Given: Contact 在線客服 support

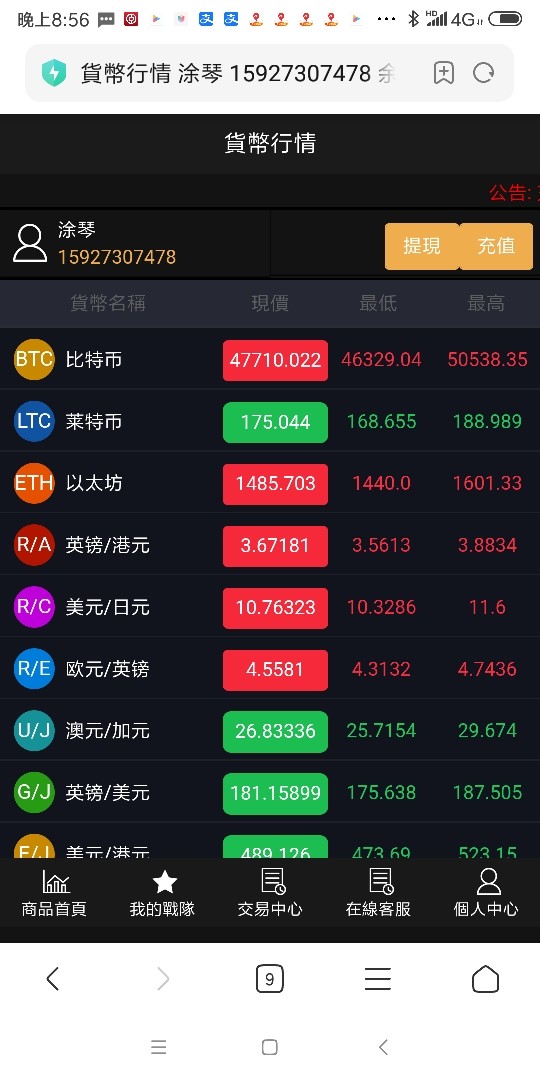Looking at the screenshot, I should pos(378,893).
